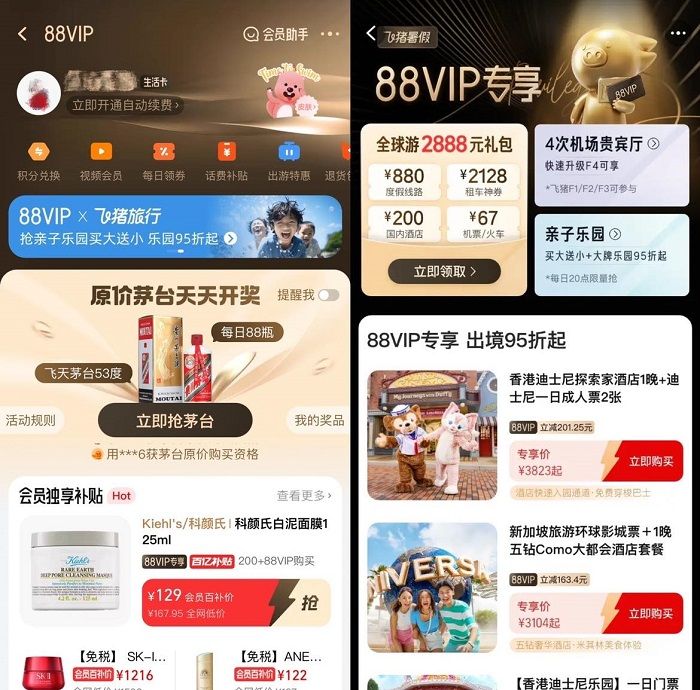The width and height of the screenshot is (700, 690).
Task: View 活动规则 activity rules
Action: (x=30, y=420)
